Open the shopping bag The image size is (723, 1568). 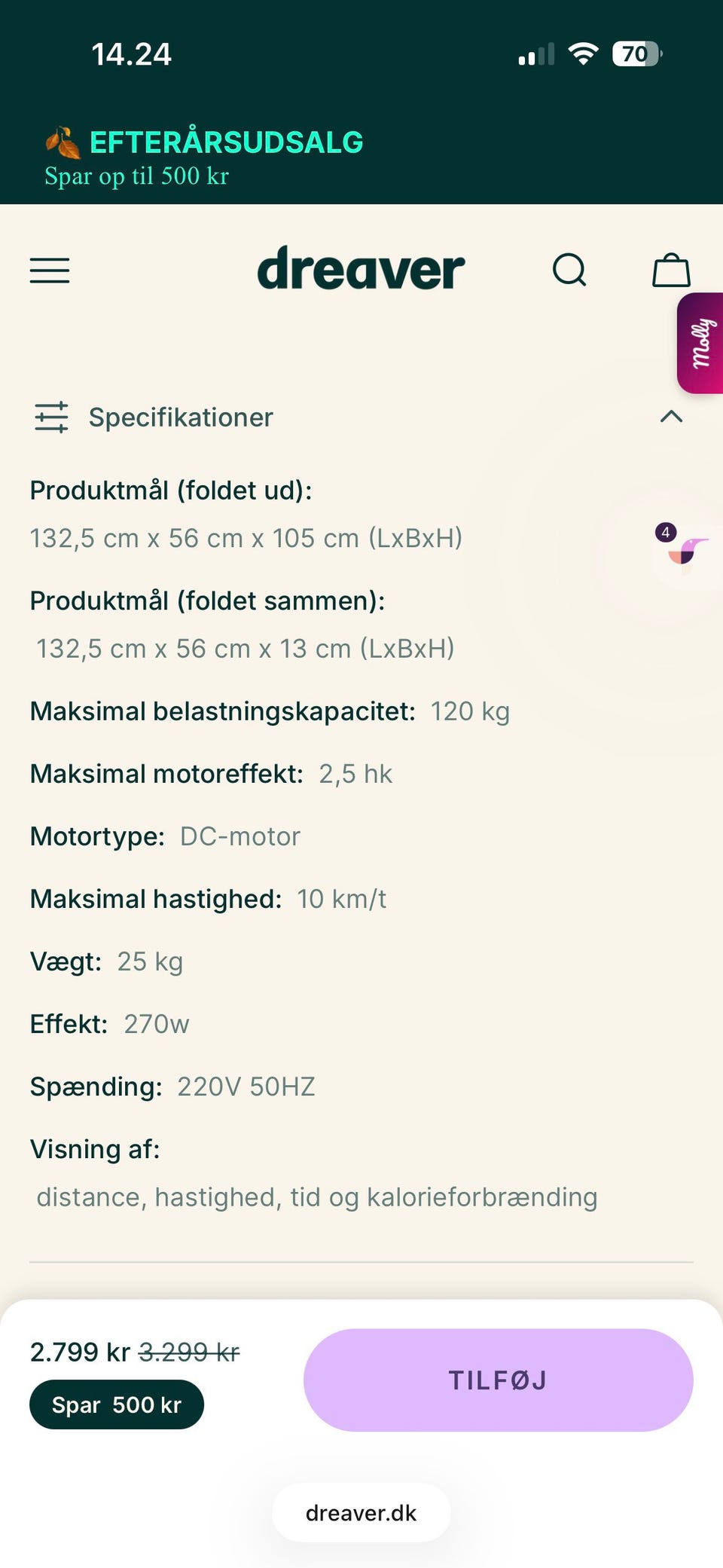coord(670,270)
